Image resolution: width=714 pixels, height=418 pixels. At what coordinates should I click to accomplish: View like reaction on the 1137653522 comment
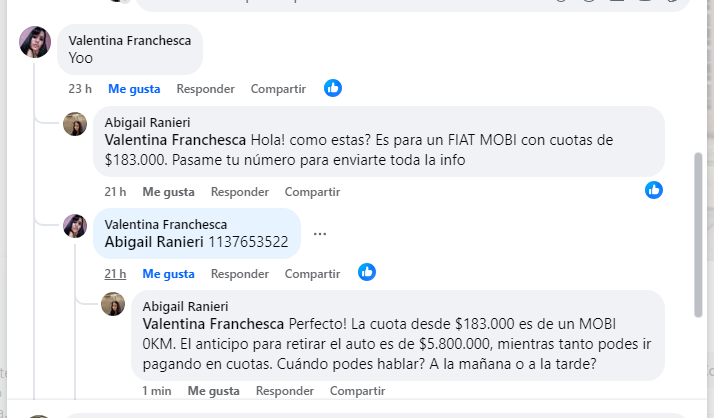click(367, 272)
